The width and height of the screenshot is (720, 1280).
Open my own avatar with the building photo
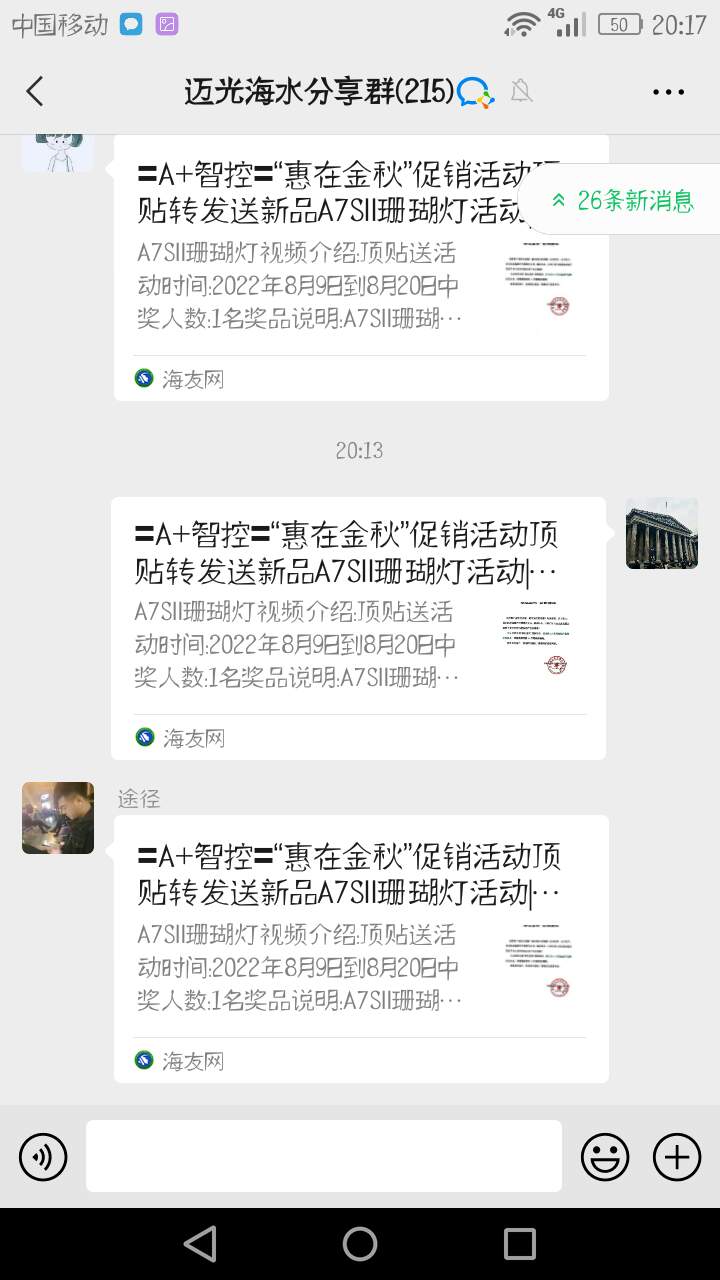pyautogui.click(x=661, y=534)
